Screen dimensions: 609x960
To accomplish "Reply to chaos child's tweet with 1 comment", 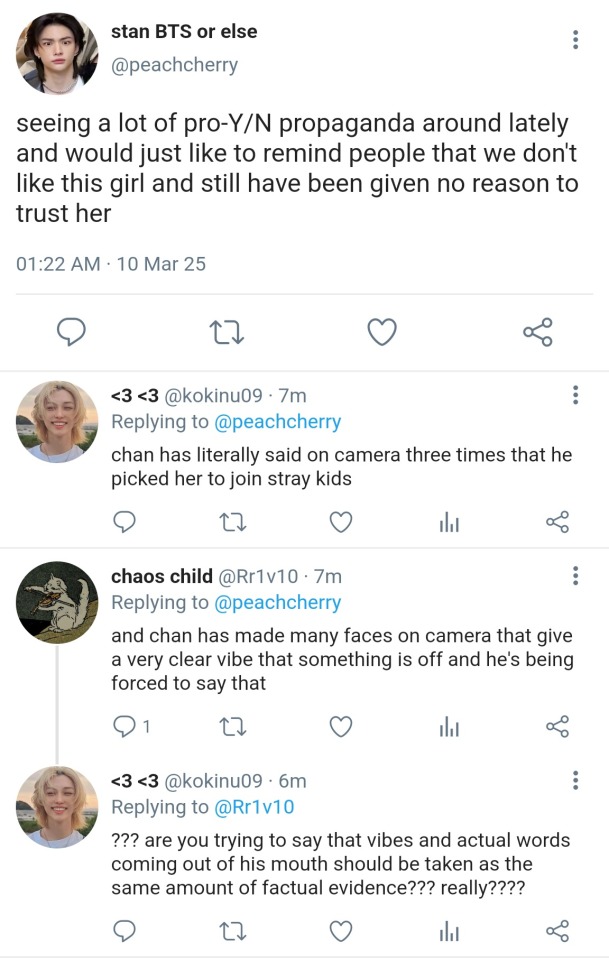I will [x=126, y=727].
